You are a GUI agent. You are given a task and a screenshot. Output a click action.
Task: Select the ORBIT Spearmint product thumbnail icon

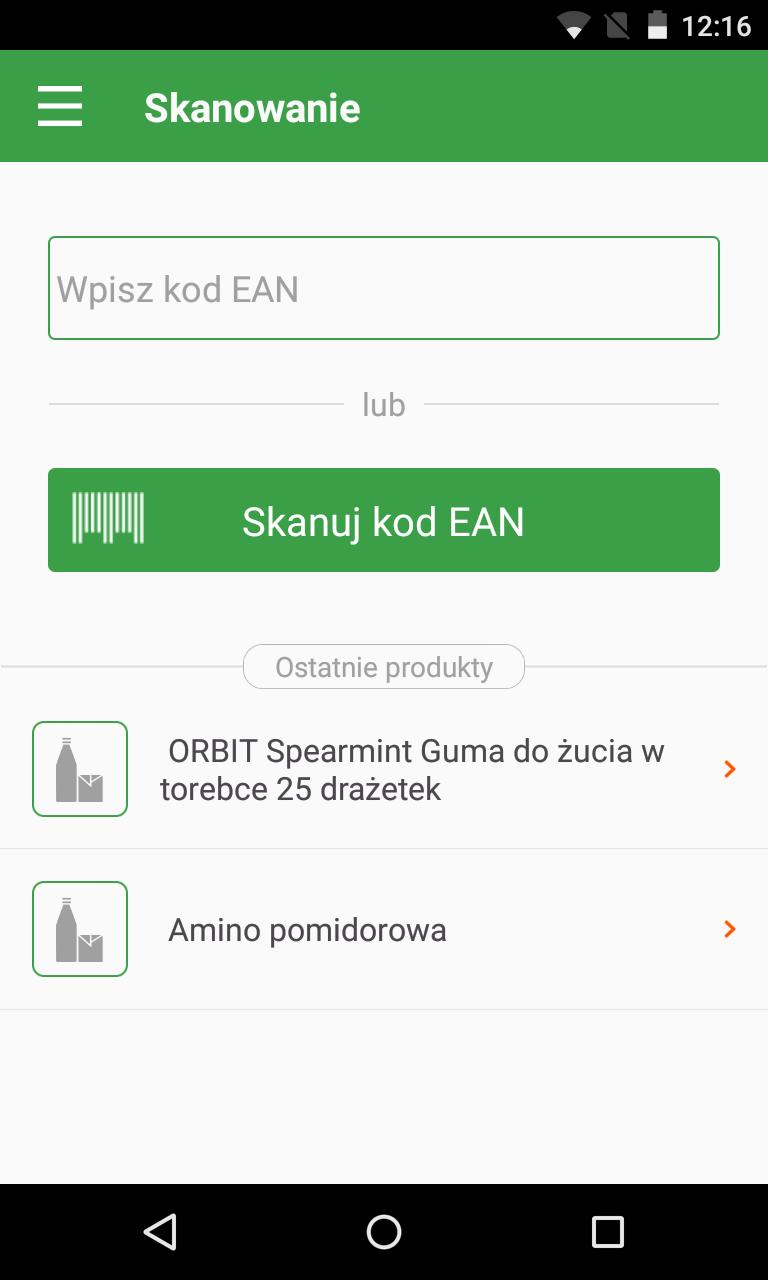point(80,768)
